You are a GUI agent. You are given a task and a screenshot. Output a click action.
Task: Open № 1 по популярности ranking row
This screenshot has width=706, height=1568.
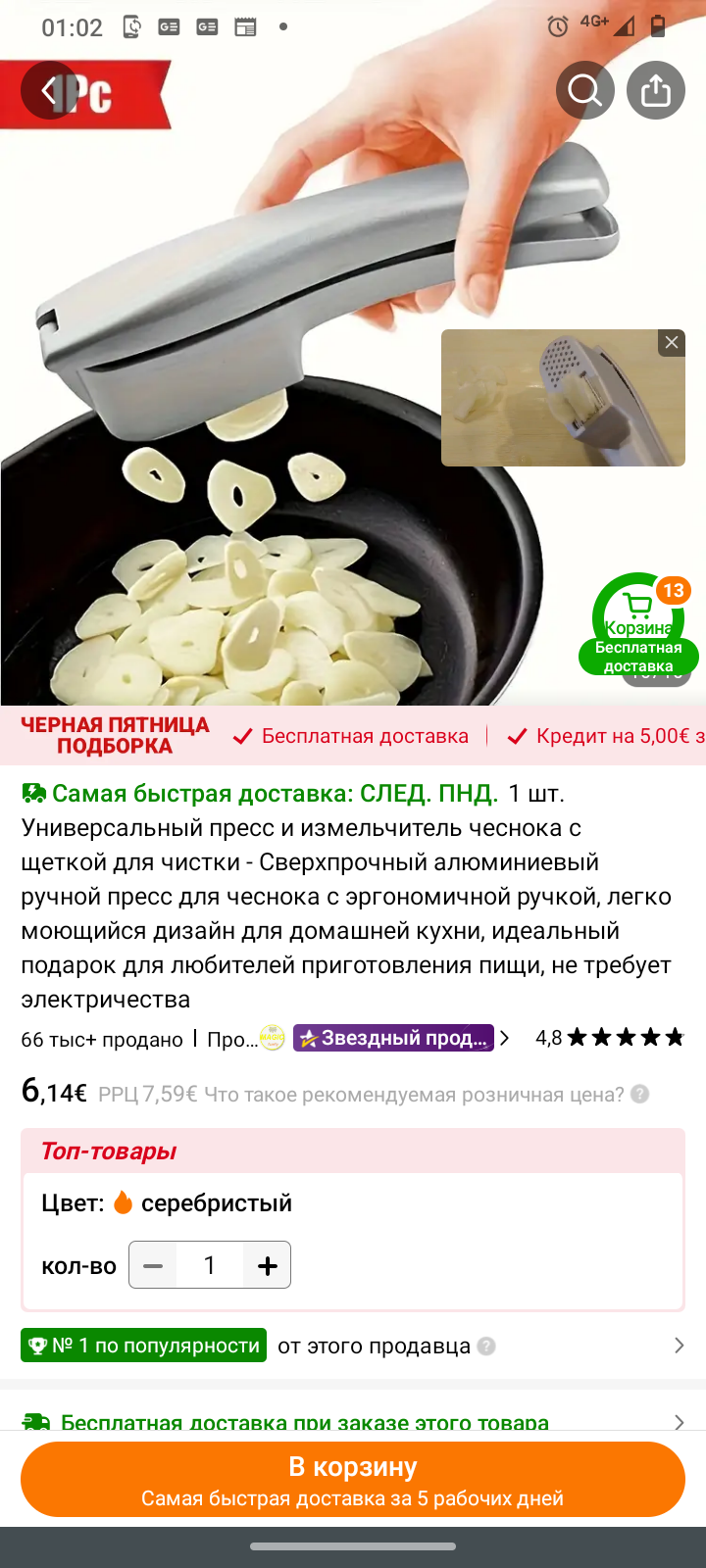tap(353, 1346)
